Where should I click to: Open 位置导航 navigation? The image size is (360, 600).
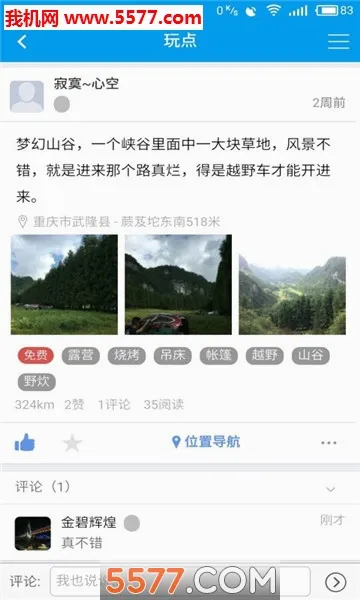[206, 442]
